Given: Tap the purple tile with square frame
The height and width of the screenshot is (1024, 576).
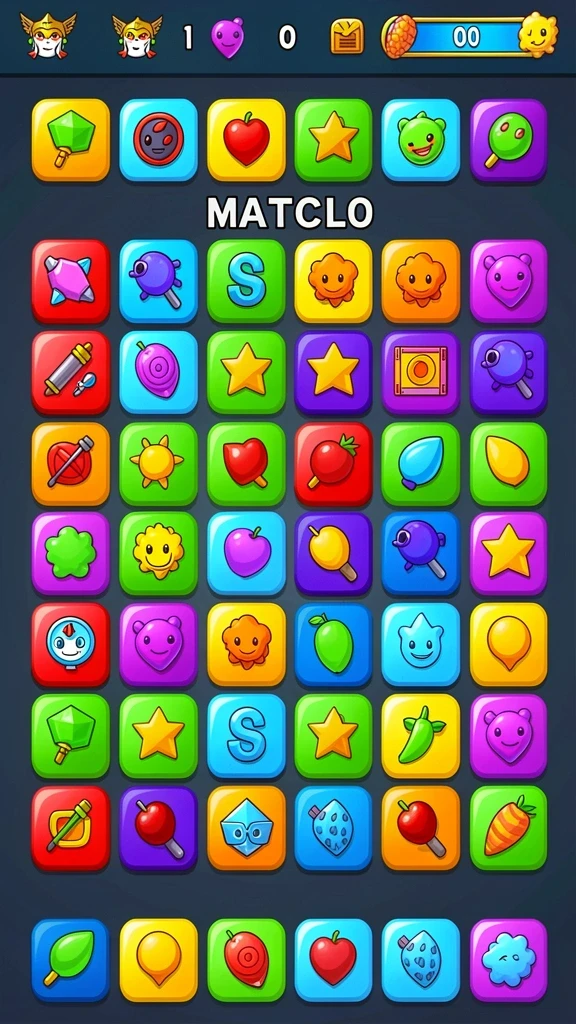Looking at the screenshot, I should 421,372.
